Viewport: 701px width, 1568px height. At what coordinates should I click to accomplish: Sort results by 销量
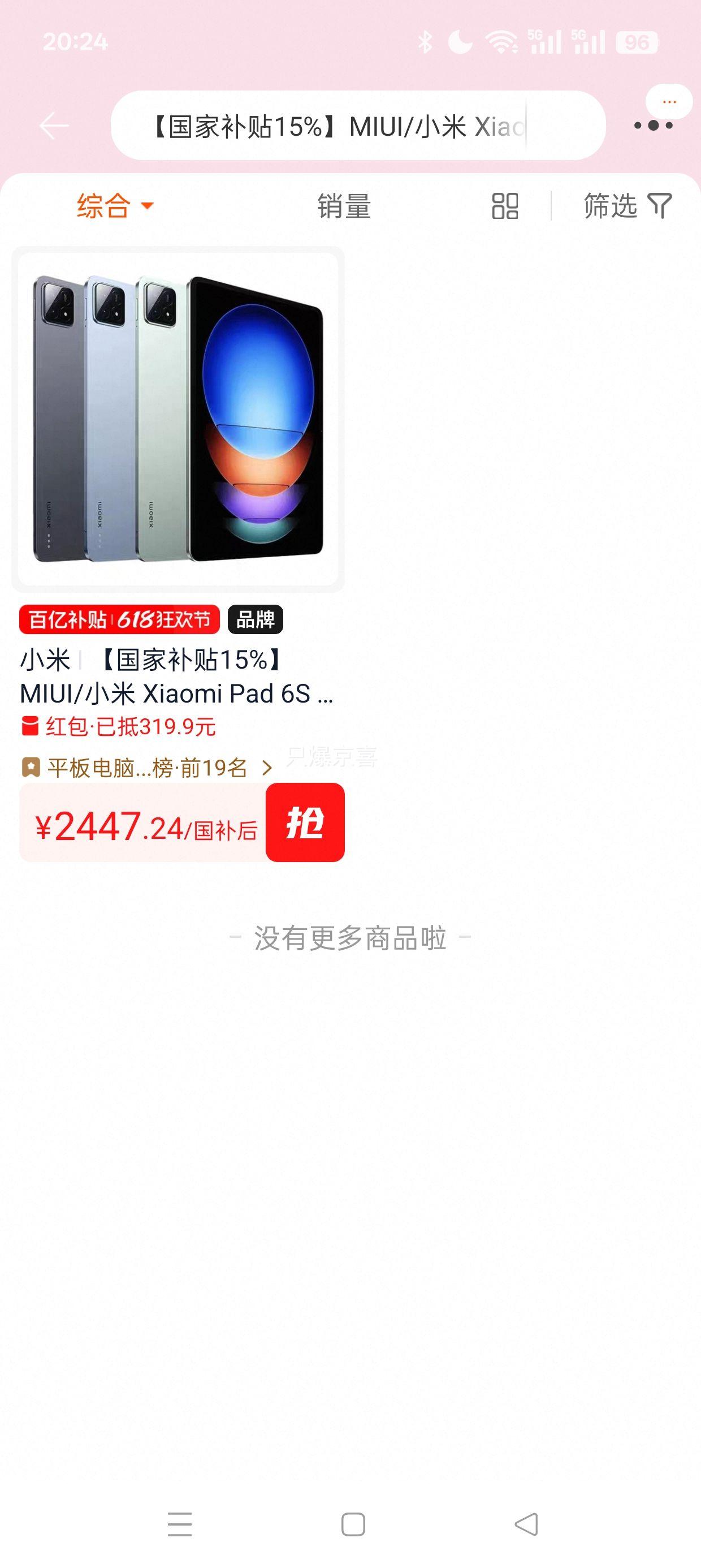click(x=344, y=206)
